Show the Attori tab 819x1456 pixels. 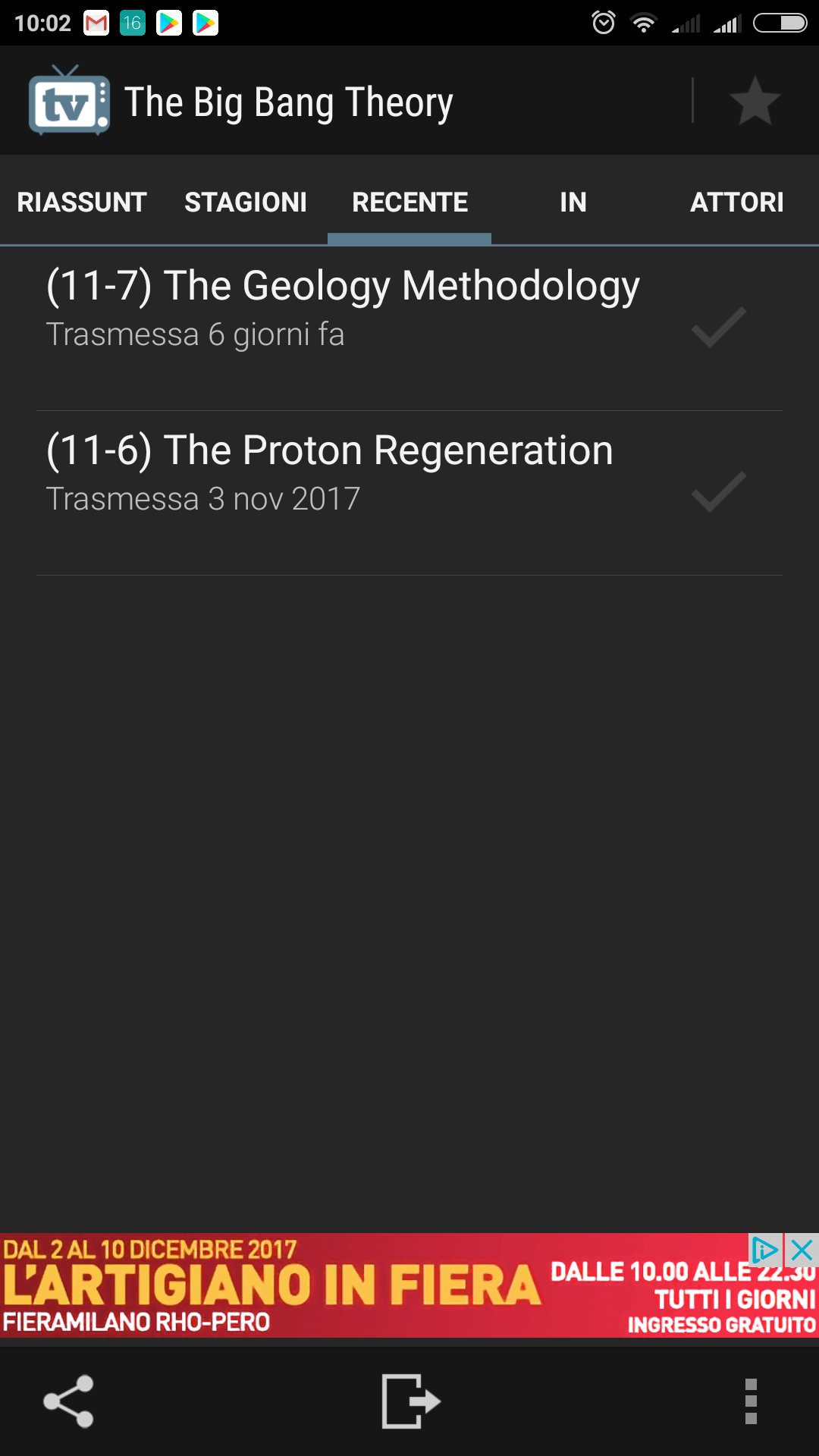point(737,202)
